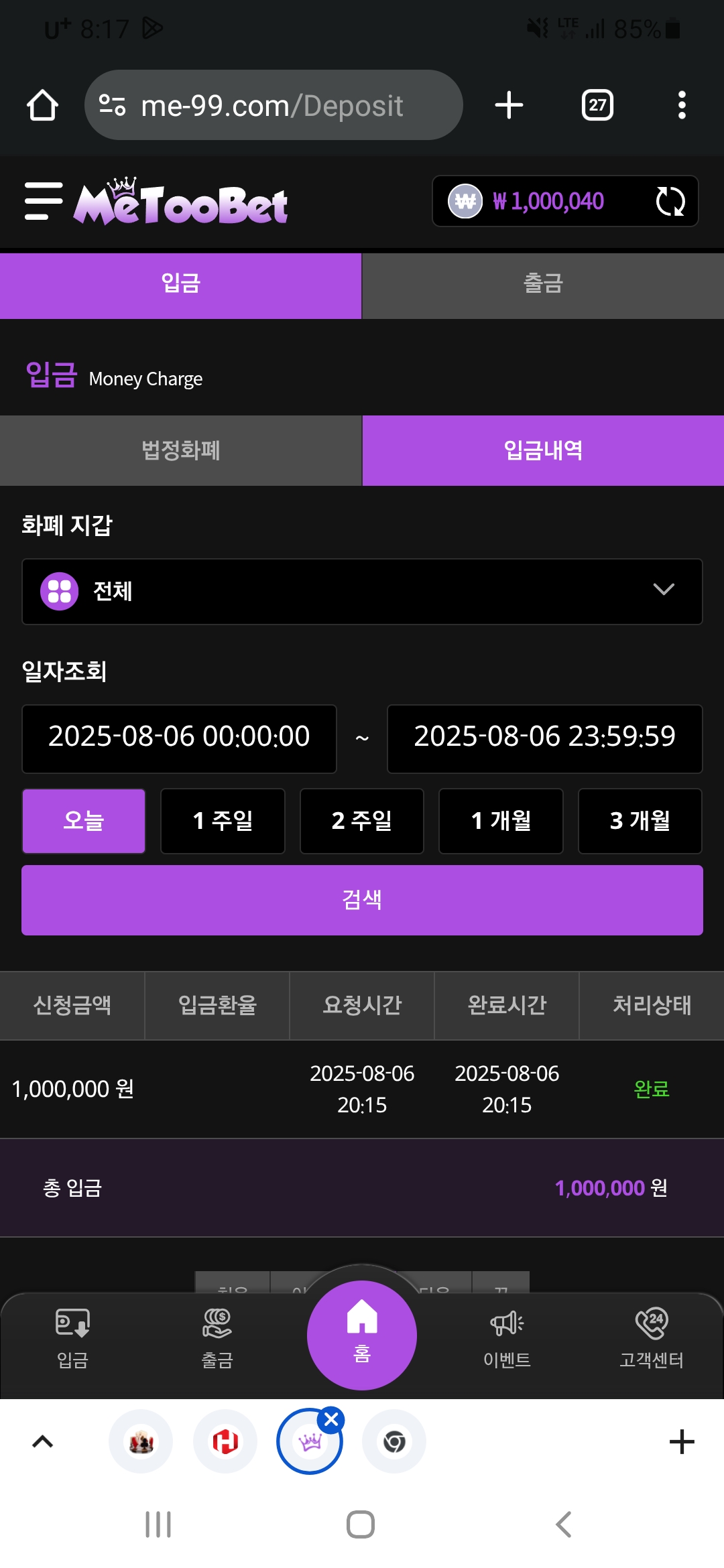Edit the end date 2025-08-06 23:59:59
Image resolution: width=724 pixels, height=1568 pixels.
[x=544, y=737]
